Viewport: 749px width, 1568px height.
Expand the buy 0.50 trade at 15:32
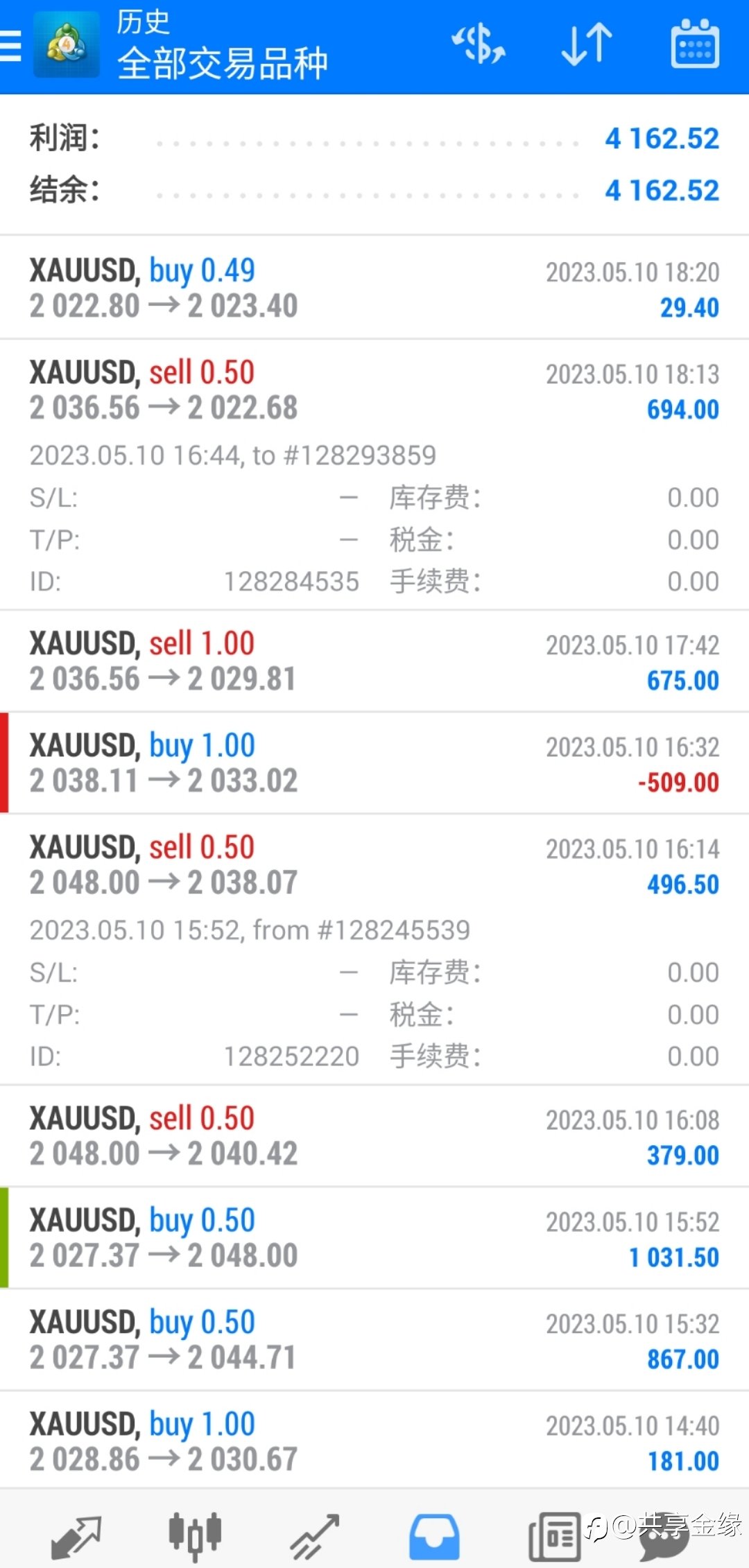[374, 1339]
